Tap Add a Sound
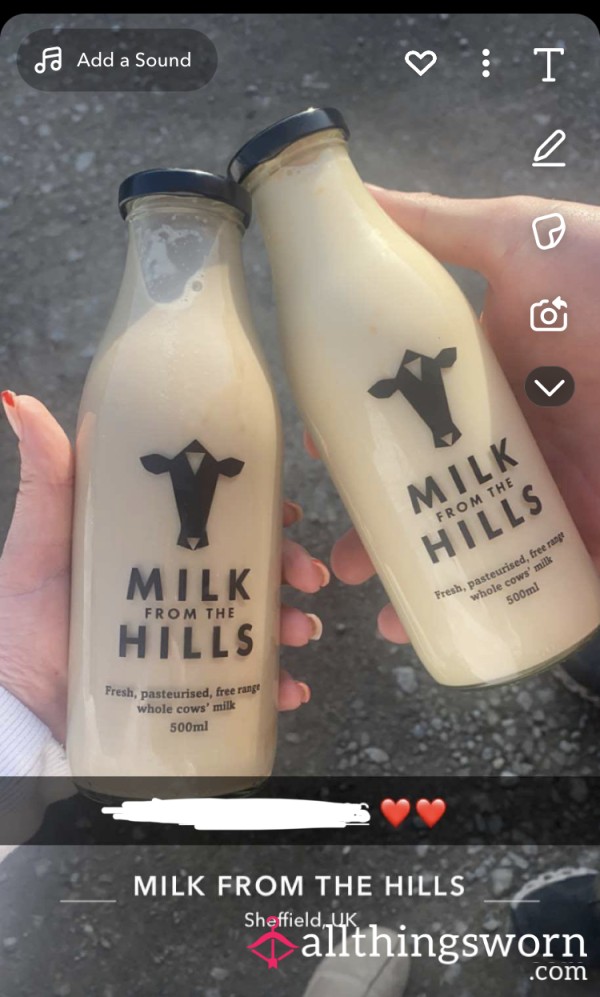The height and width of the screenshot is (997, 600). (117, 60)
